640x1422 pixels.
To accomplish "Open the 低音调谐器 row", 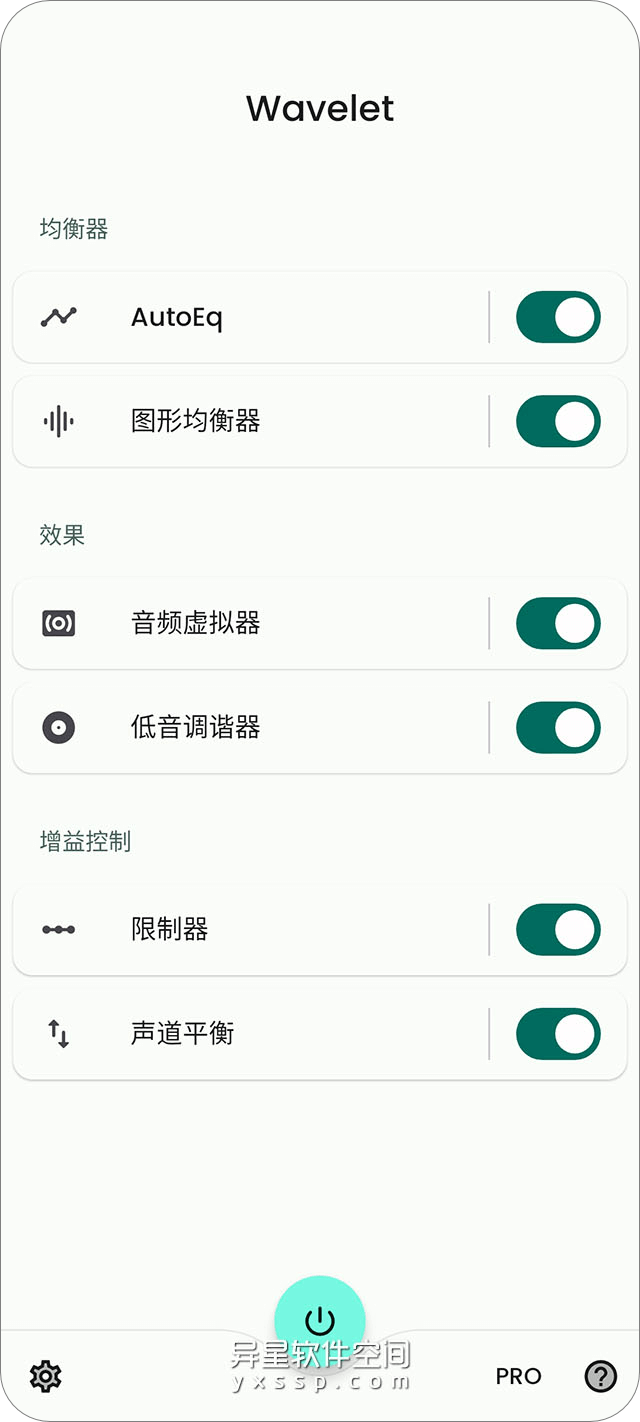I will (x=250, y=727).
